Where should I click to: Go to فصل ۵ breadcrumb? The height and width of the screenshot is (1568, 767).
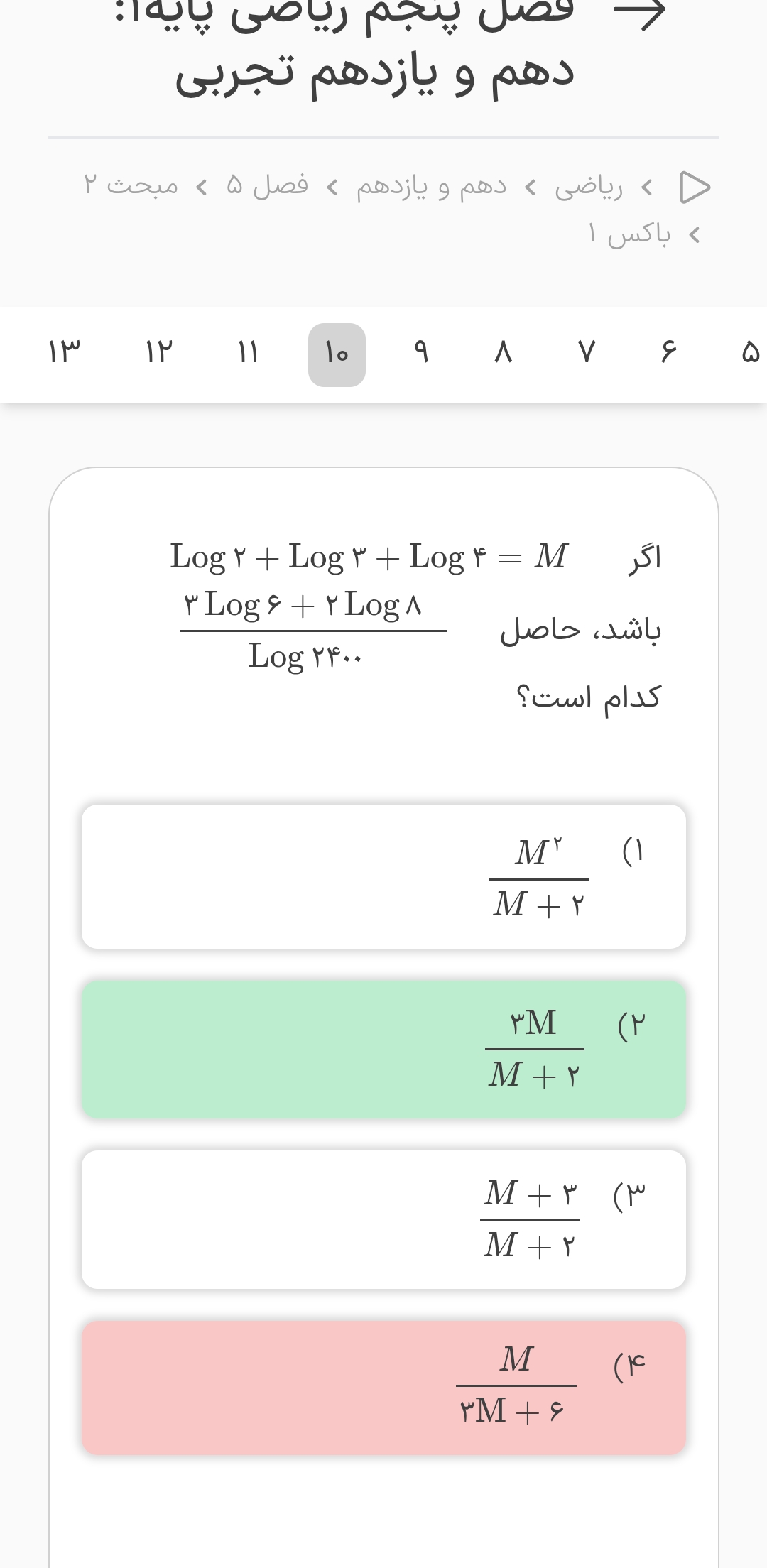267,187
